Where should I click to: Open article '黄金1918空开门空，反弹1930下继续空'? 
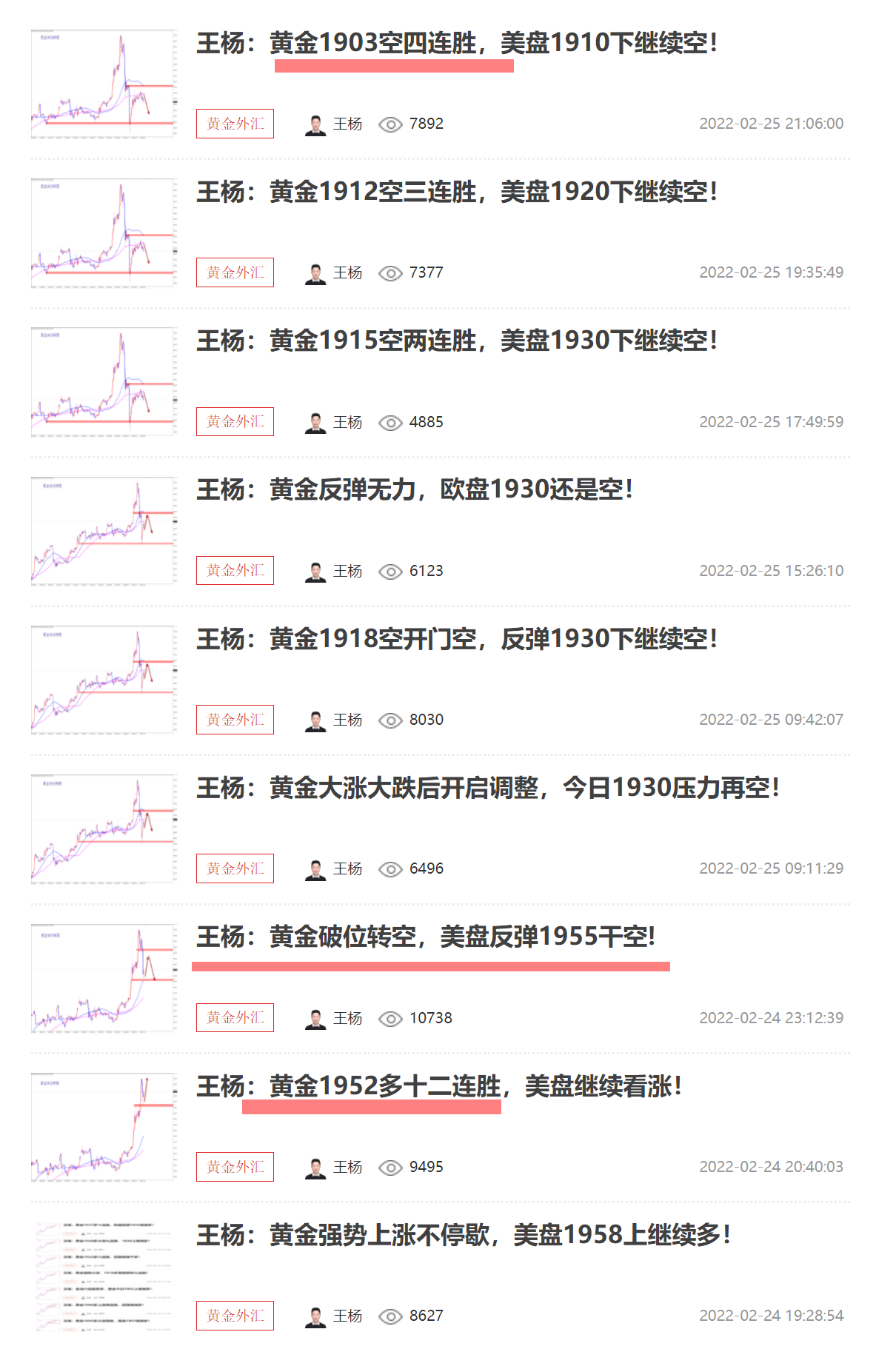click(456, 638)
